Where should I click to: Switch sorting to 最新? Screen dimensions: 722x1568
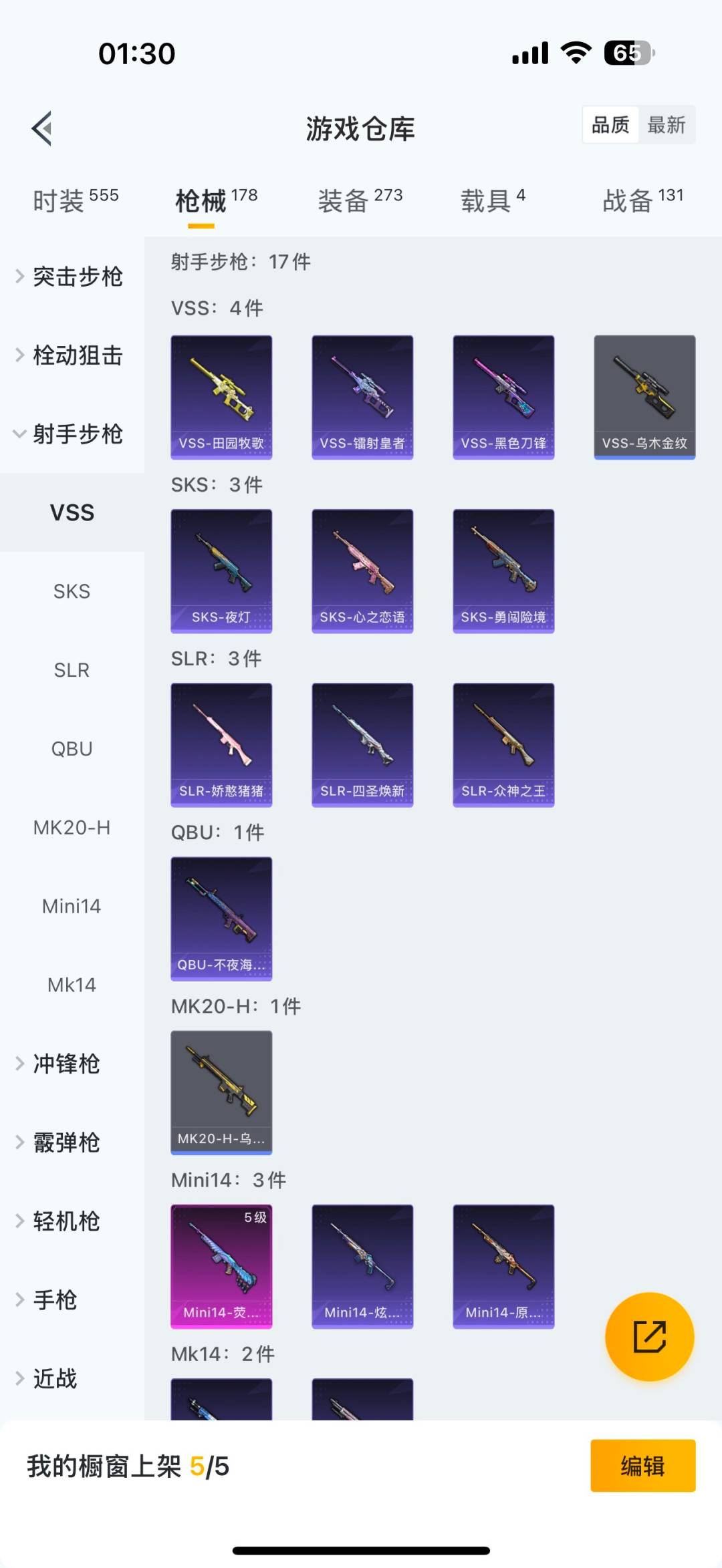667,125
